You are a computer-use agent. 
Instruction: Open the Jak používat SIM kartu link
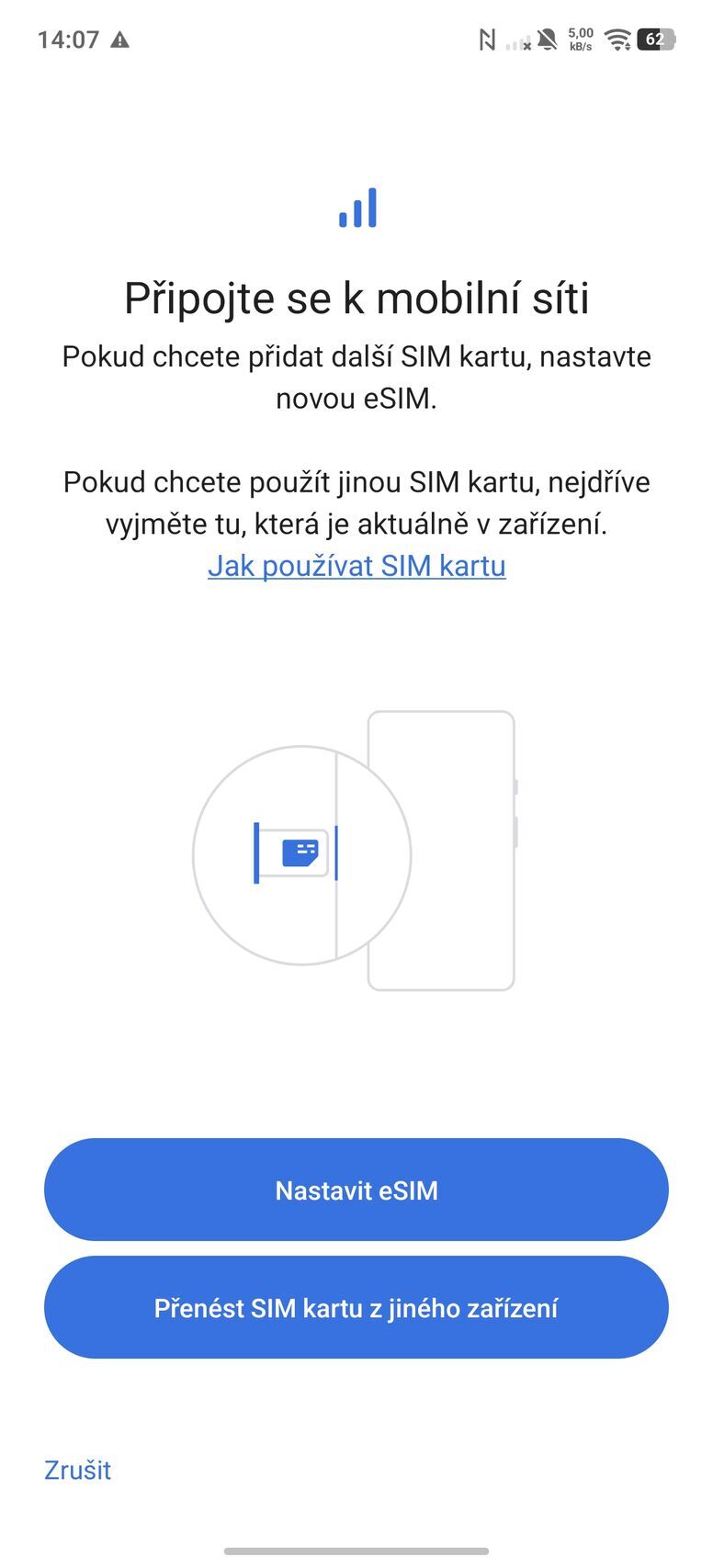[x=356, y=566]
